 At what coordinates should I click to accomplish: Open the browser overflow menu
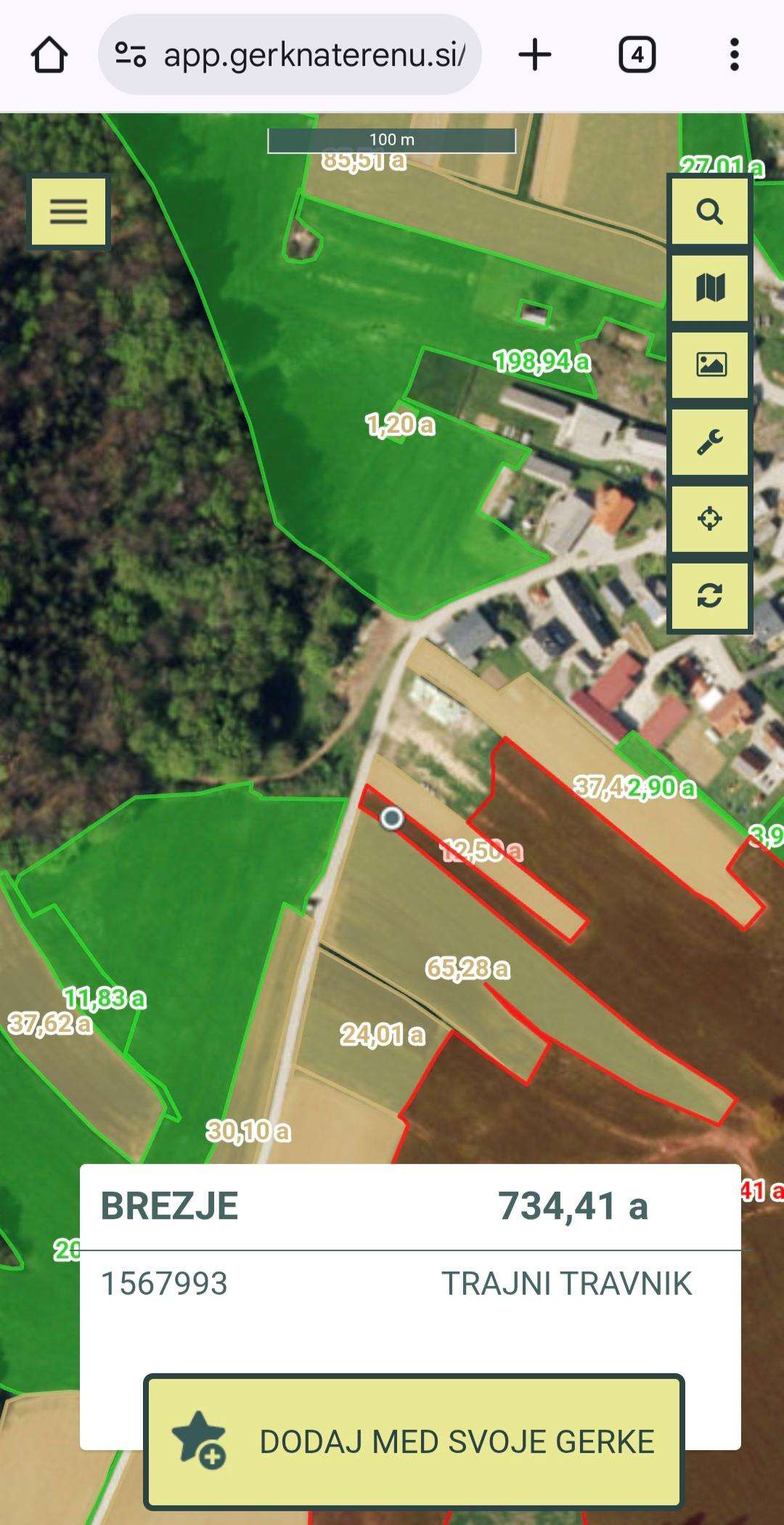click(735, 55)
